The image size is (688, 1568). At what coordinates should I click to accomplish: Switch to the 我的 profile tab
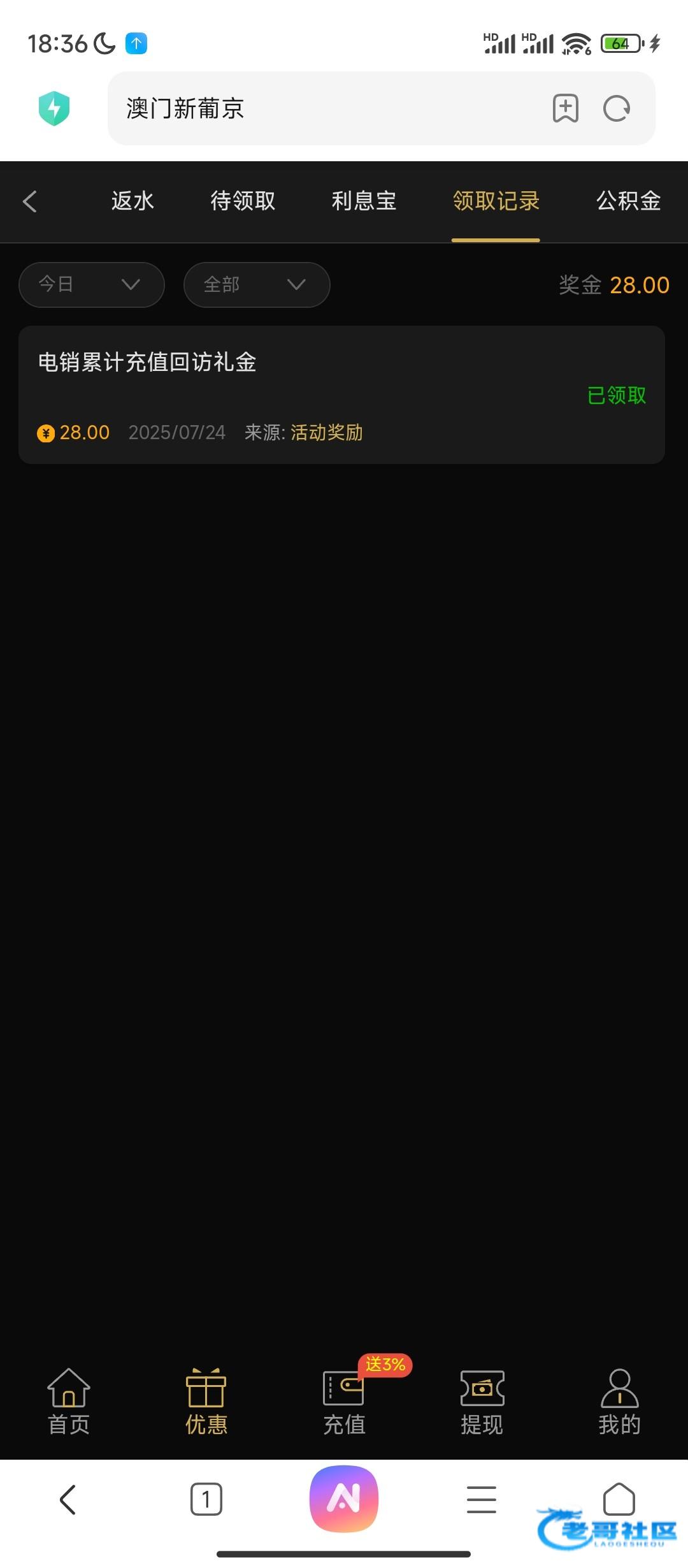click(x=619, y=1402)
